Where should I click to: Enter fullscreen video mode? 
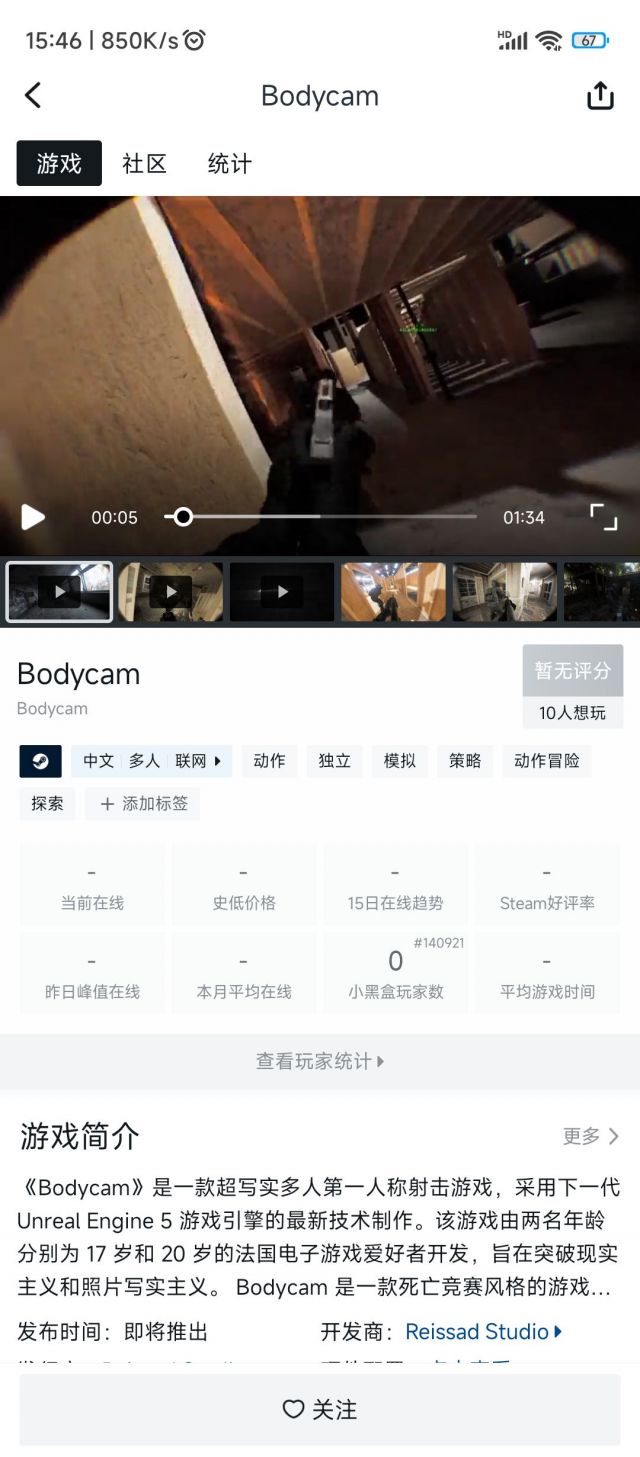pyautogui.click(x=603, y=517)
